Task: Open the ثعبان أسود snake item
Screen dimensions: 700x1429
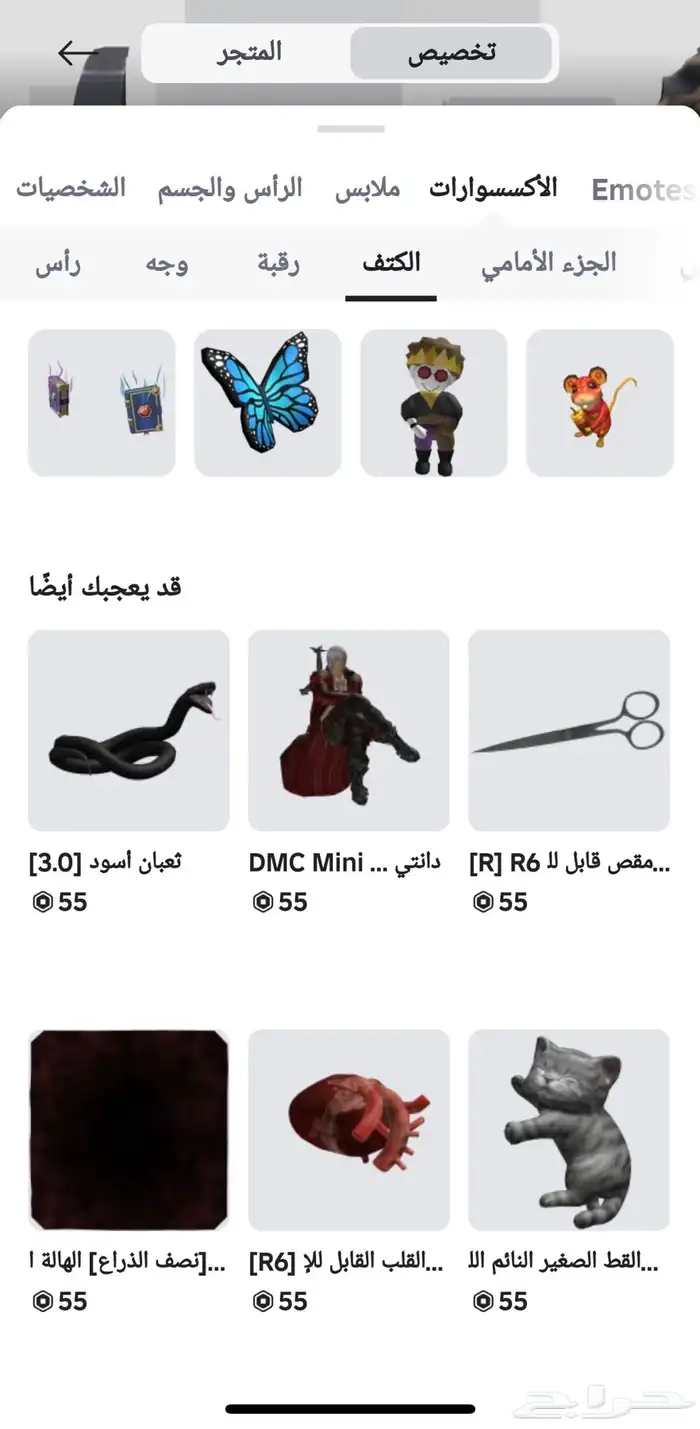Action: (x=129, y=730)
